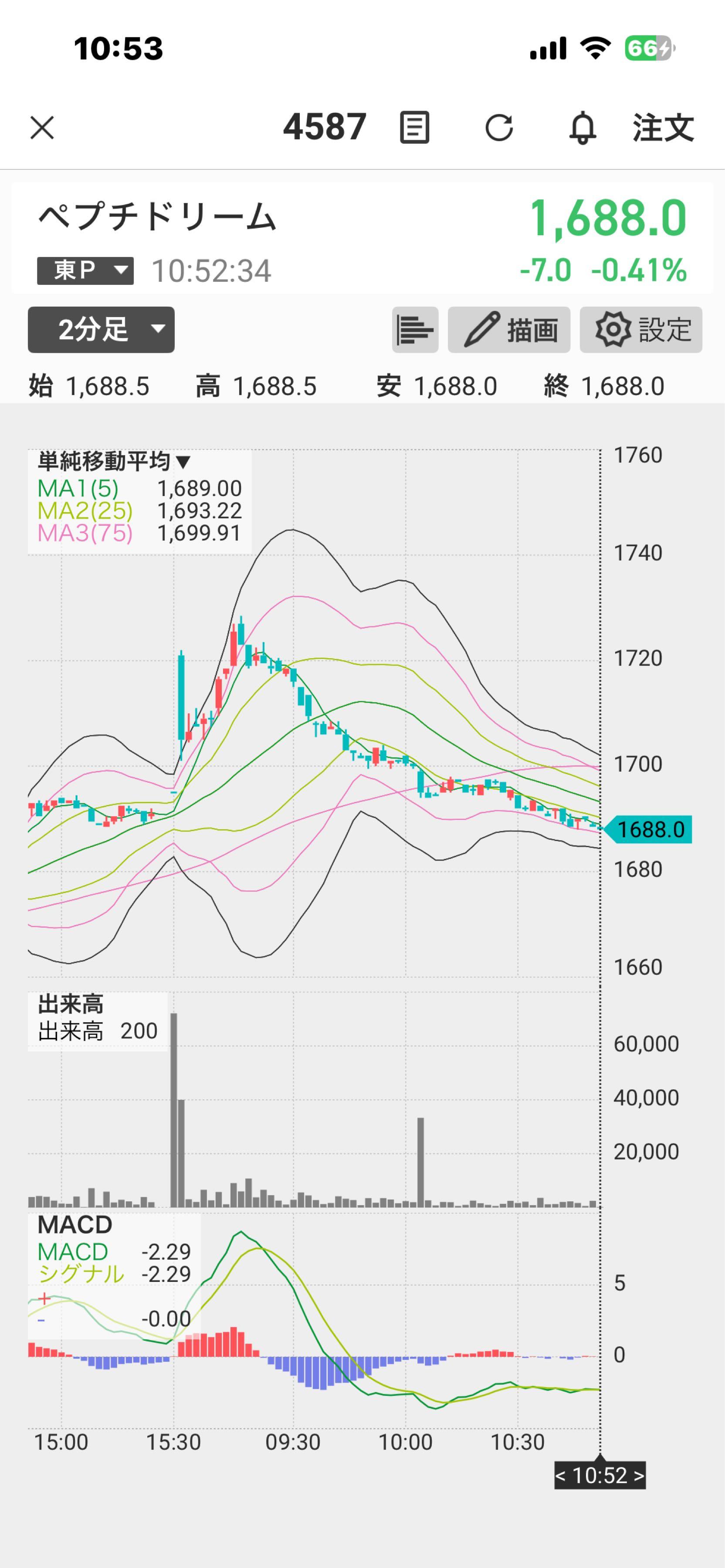
Task: Change the 2分足 chart interval
Action: (101, 330)
